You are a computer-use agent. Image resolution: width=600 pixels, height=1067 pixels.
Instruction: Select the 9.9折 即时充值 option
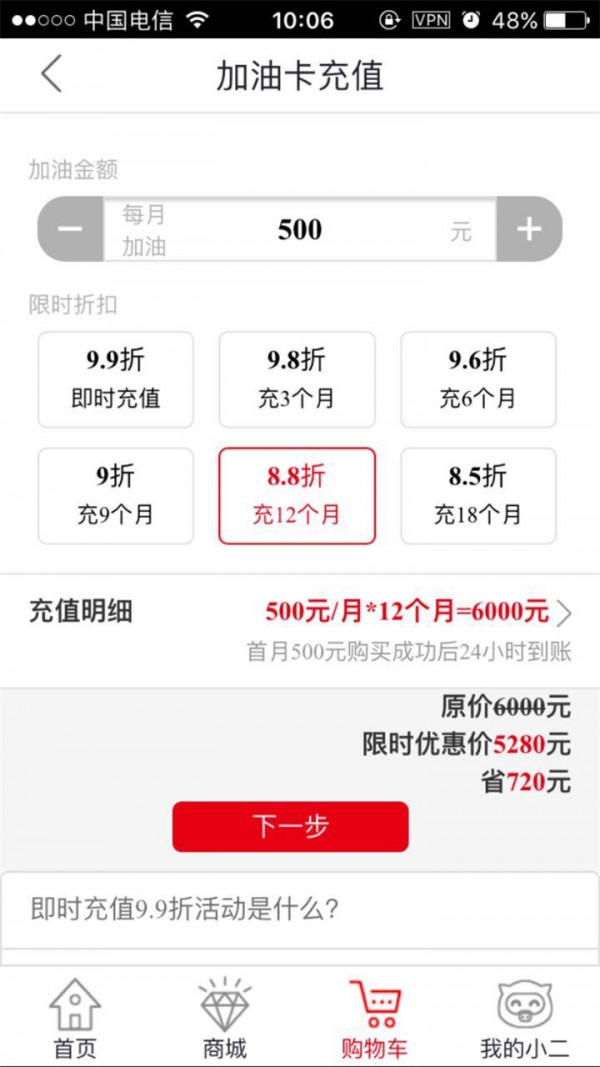click(116, 379)
